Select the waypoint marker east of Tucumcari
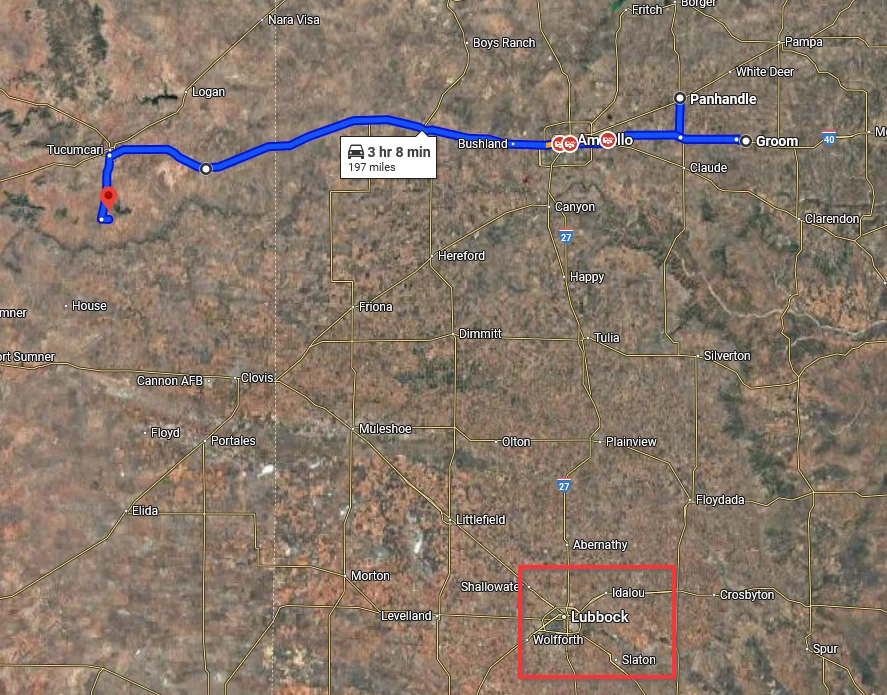Image resolution: width=887 pixels, height=695 pixels. [x=206, y=169]
